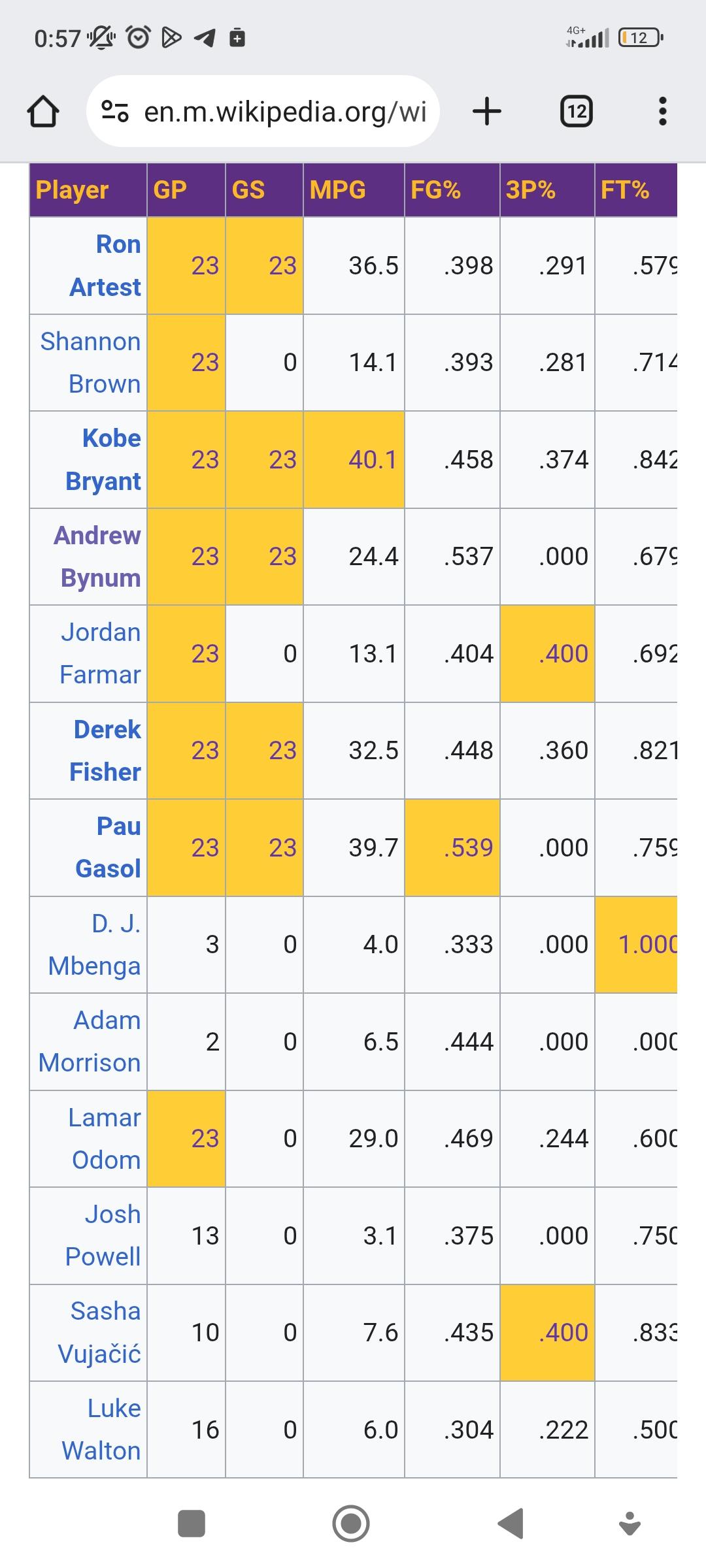Viewport: 706px width, 1568px height.
Task: Open the Derek Fisher link
Action: tap(105, 751)
